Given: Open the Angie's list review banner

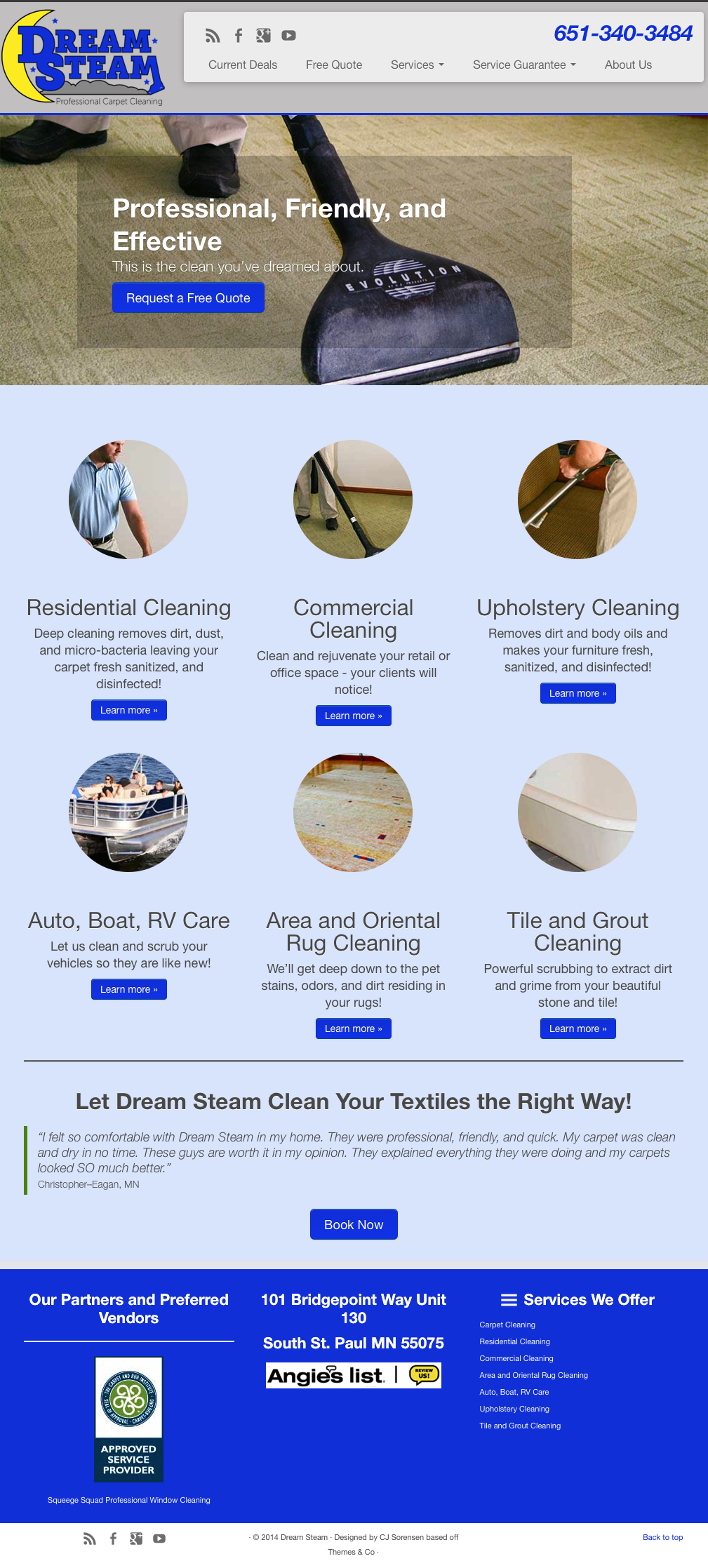Looking at the screenshot, I should 354,1375.
